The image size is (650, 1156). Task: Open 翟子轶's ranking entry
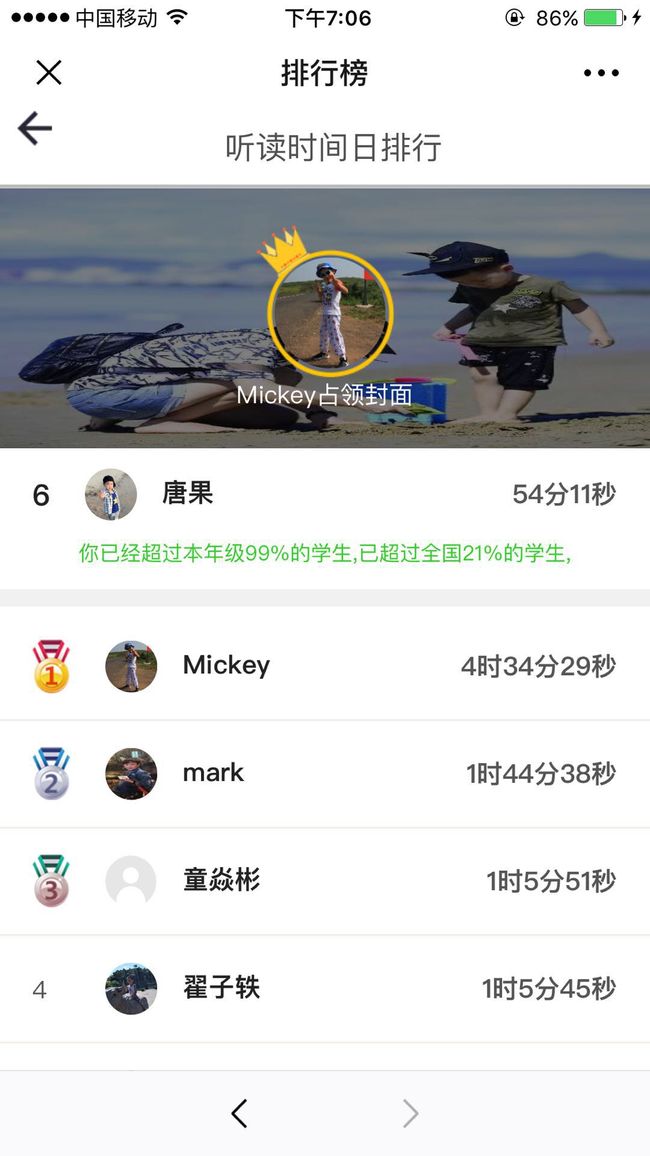pos(325,989)
